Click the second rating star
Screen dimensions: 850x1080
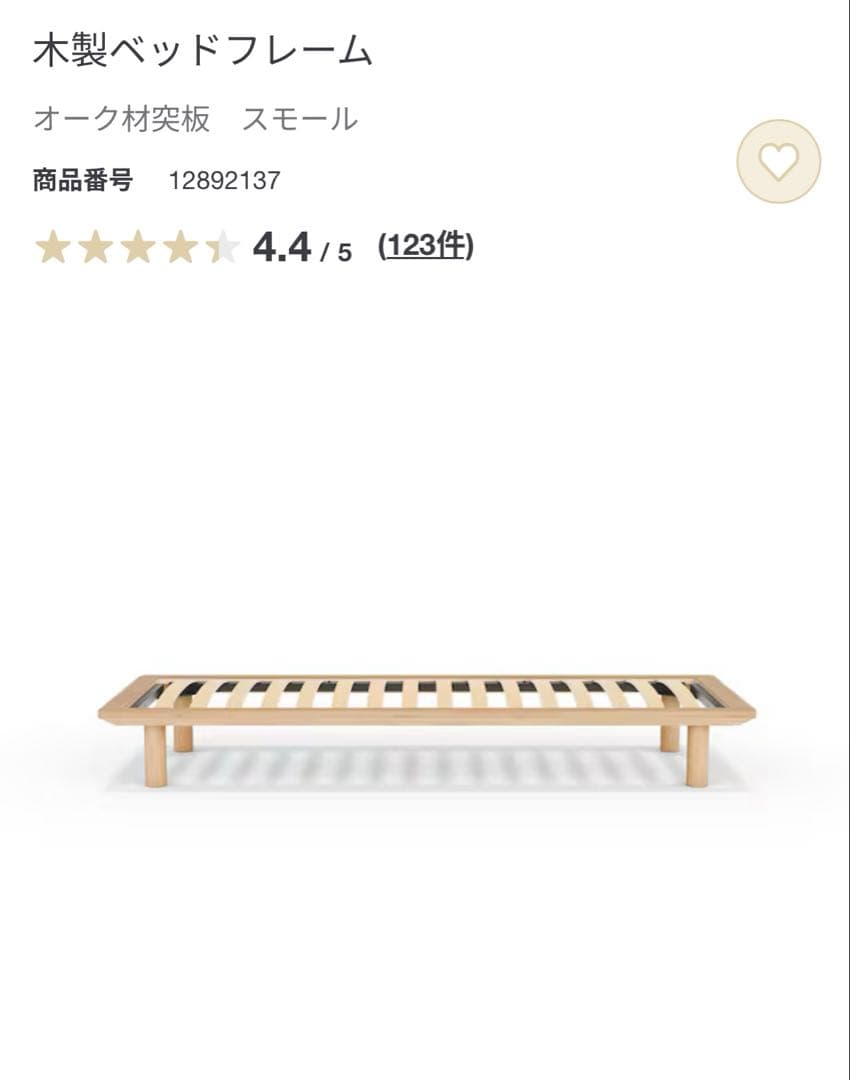(96, 245)
